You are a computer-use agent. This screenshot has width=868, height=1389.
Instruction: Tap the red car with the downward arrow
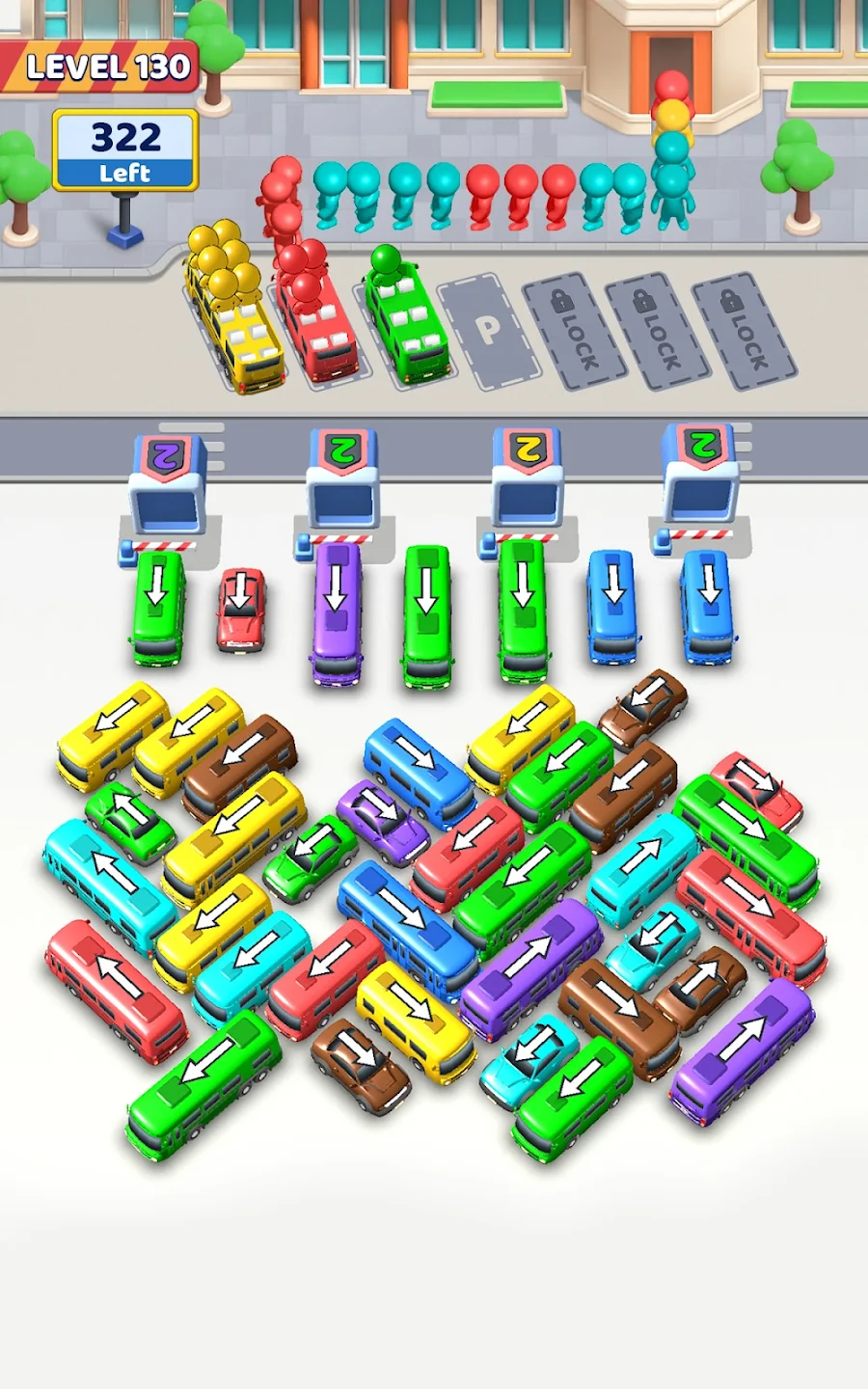click(240, 610)
